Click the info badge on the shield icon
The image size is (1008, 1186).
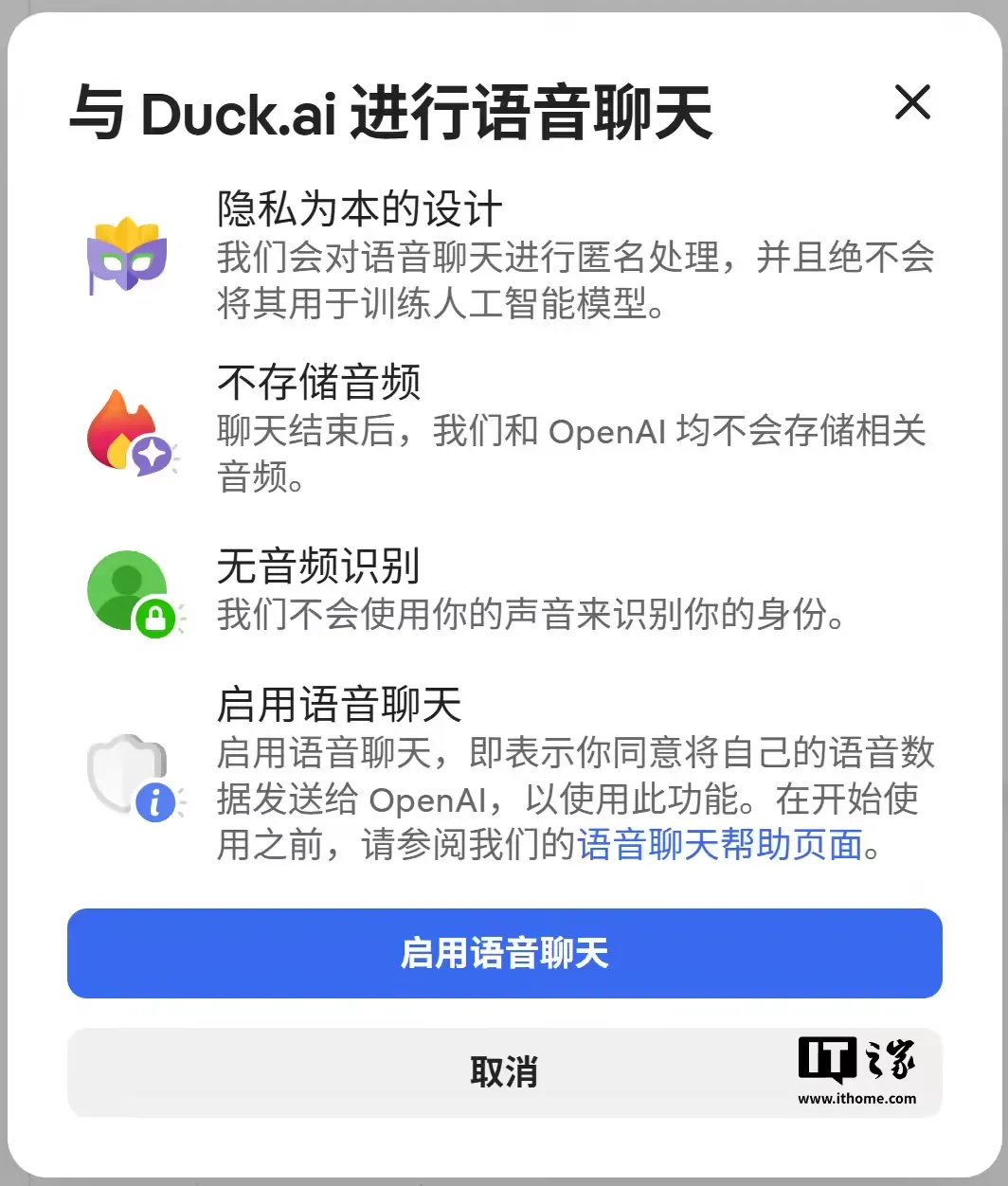click(x=154, y=804)
